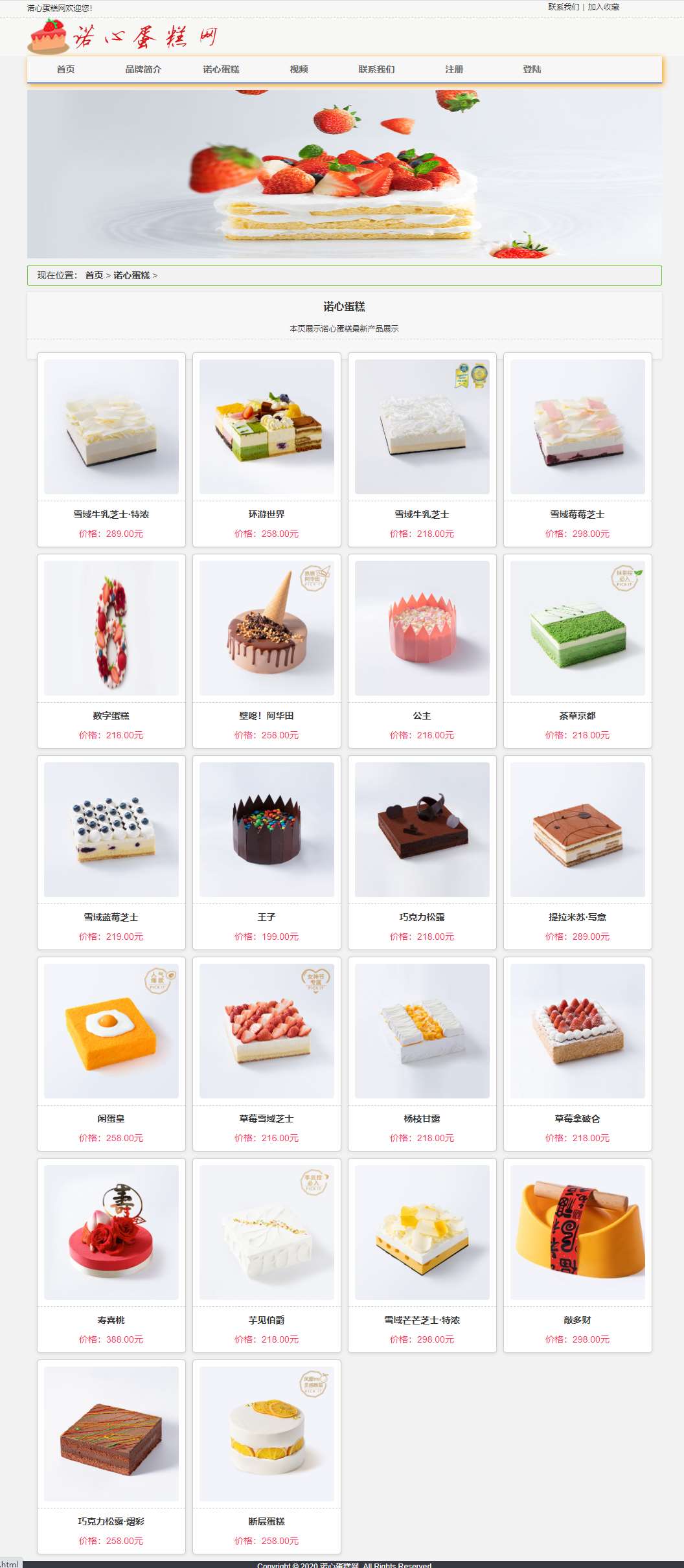Select 视频 in the navigation bar
The image size is (684, 1568).
click(299, 69)
